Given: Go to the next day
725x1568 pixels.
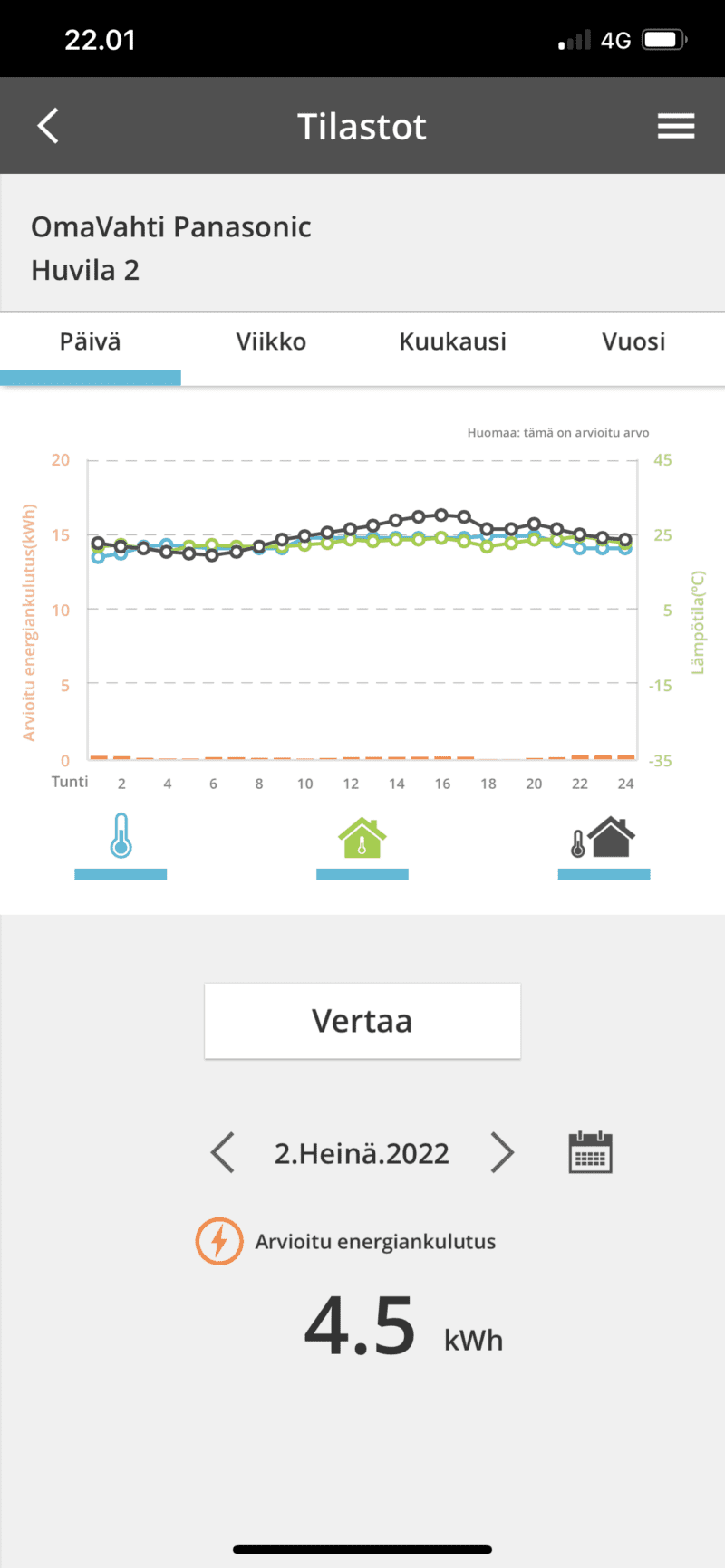Looking at the screenshot, I should [x=501, y=1152].
